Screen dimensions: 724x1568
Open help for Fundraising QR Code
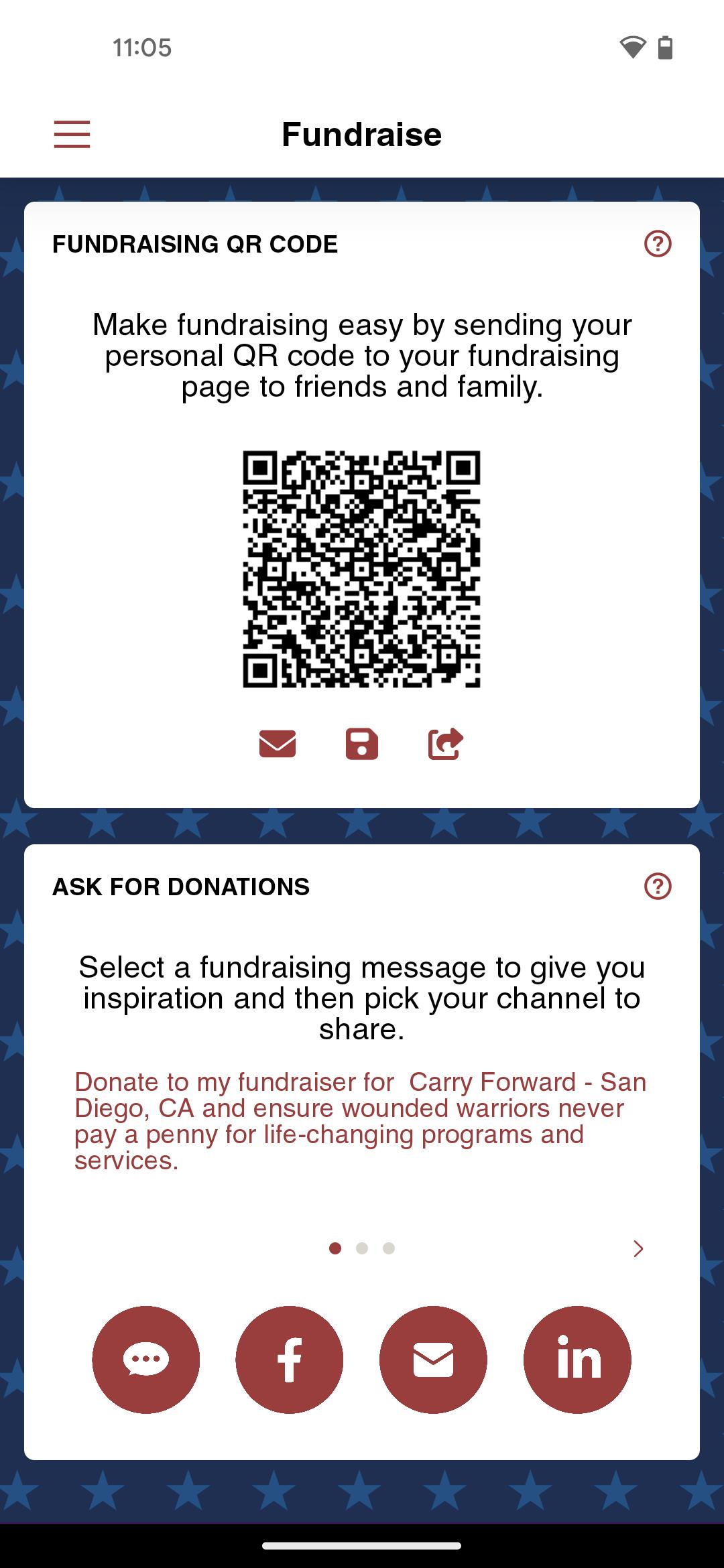tap(658, 244)
